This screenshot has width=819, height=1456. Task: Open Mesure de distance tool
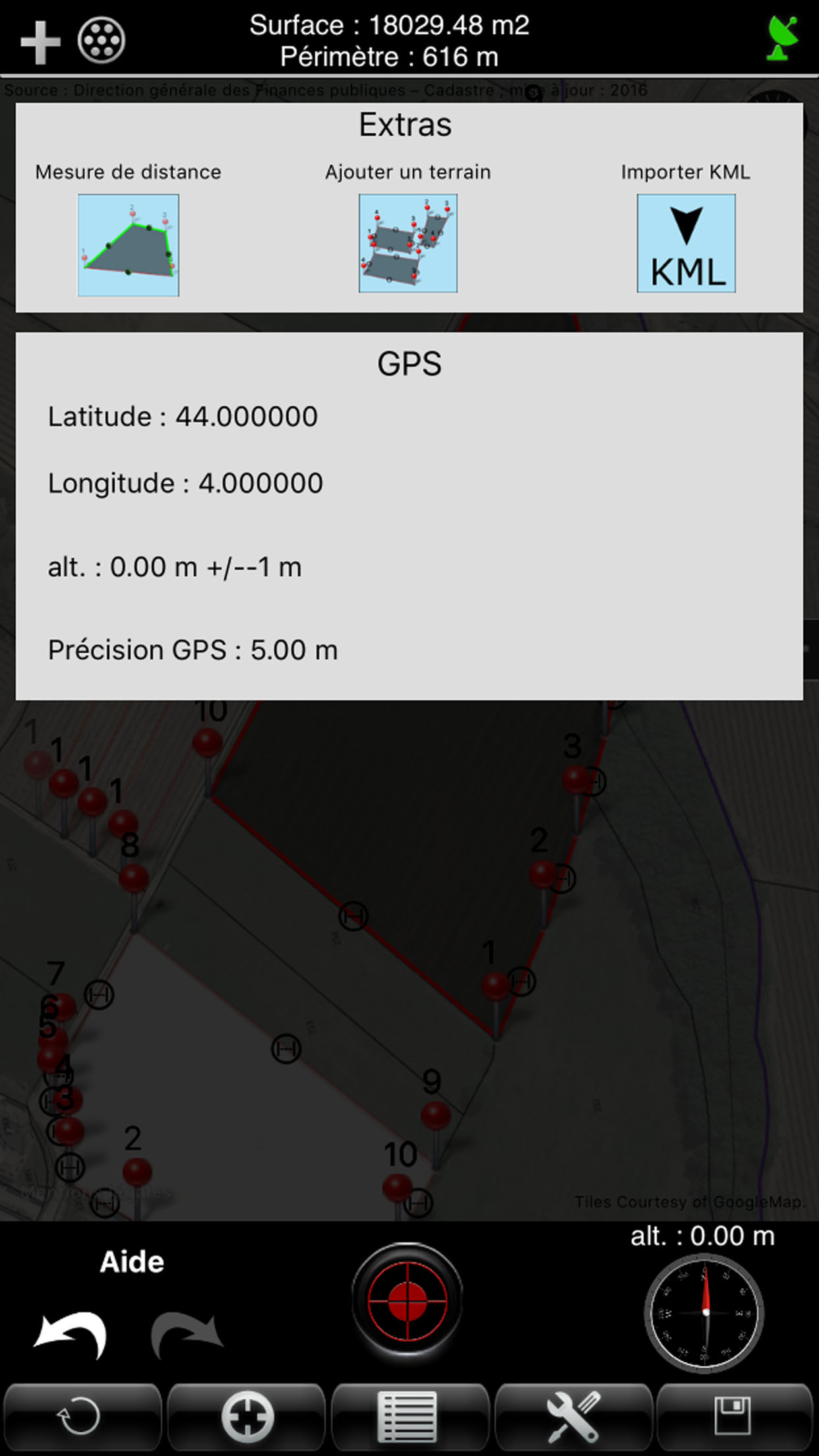[x=129, y=245]
